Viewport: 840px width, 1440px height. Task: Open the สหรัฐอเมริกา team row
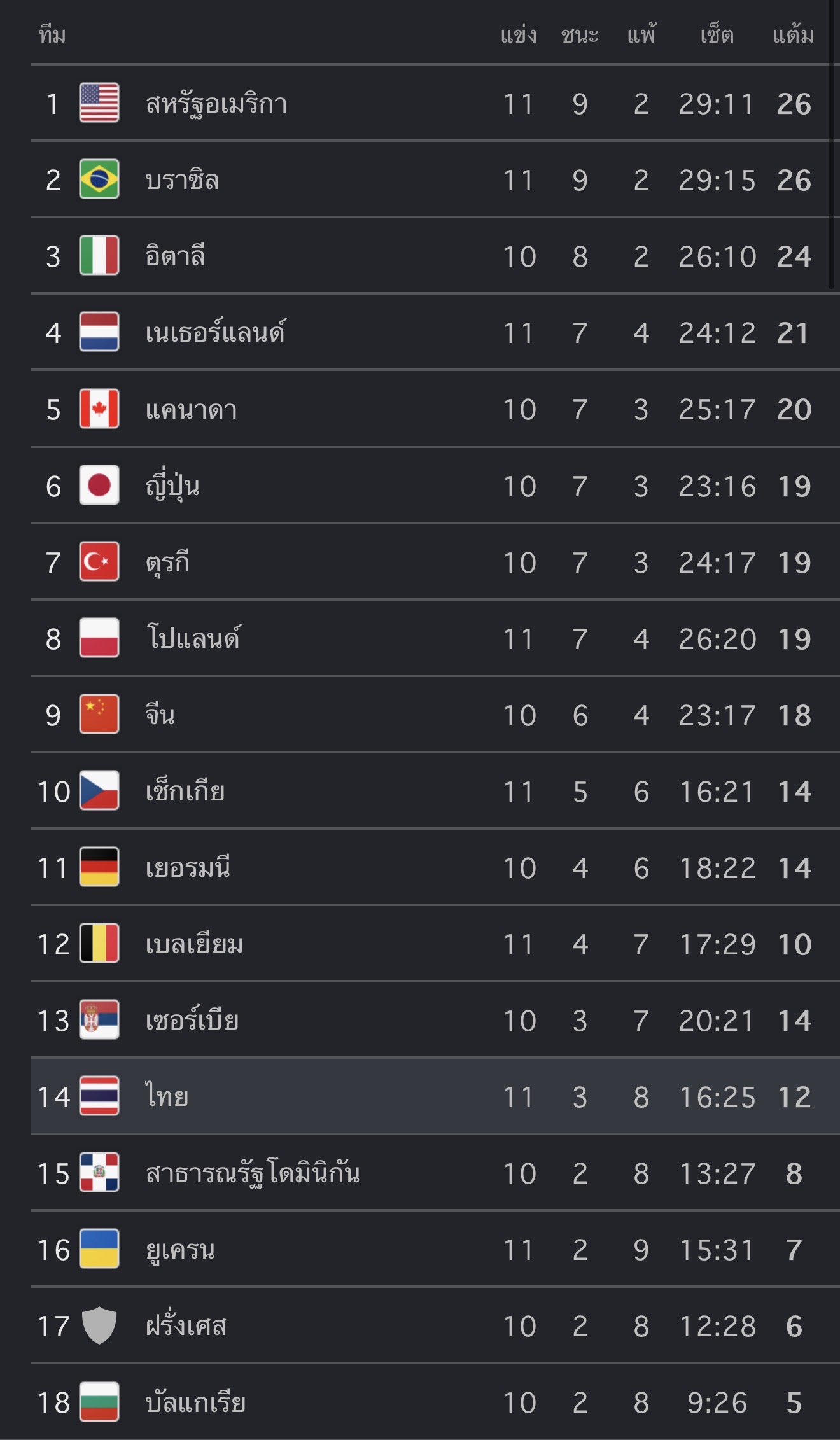[x=435, y=102]
